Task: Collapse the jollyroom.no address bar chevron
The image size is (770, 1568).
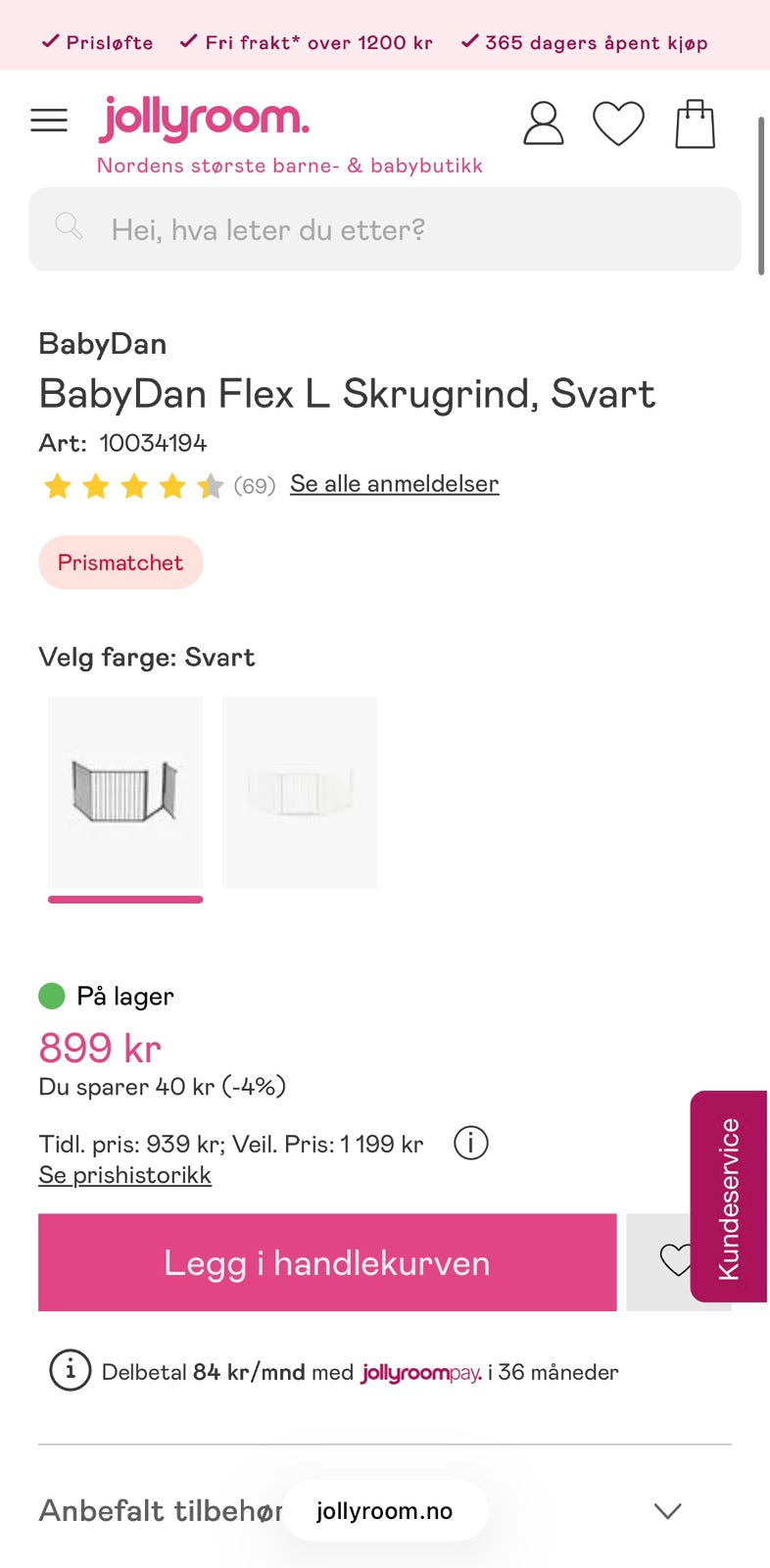Action: click(667, 1510)
